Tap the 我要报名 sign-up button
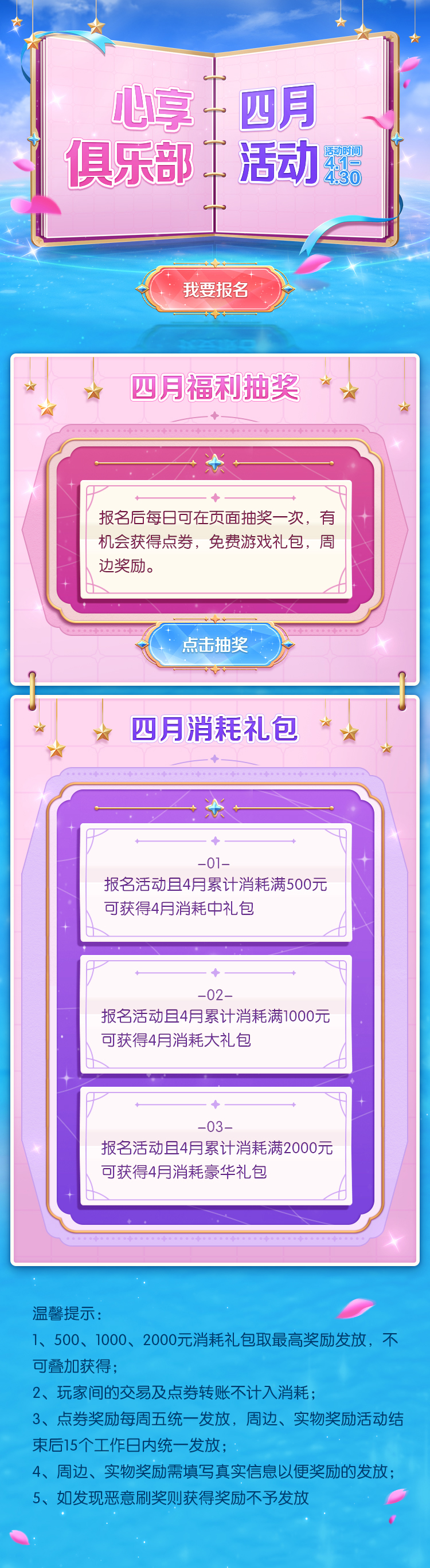The image size is (430, 1568). pos(215,289)
